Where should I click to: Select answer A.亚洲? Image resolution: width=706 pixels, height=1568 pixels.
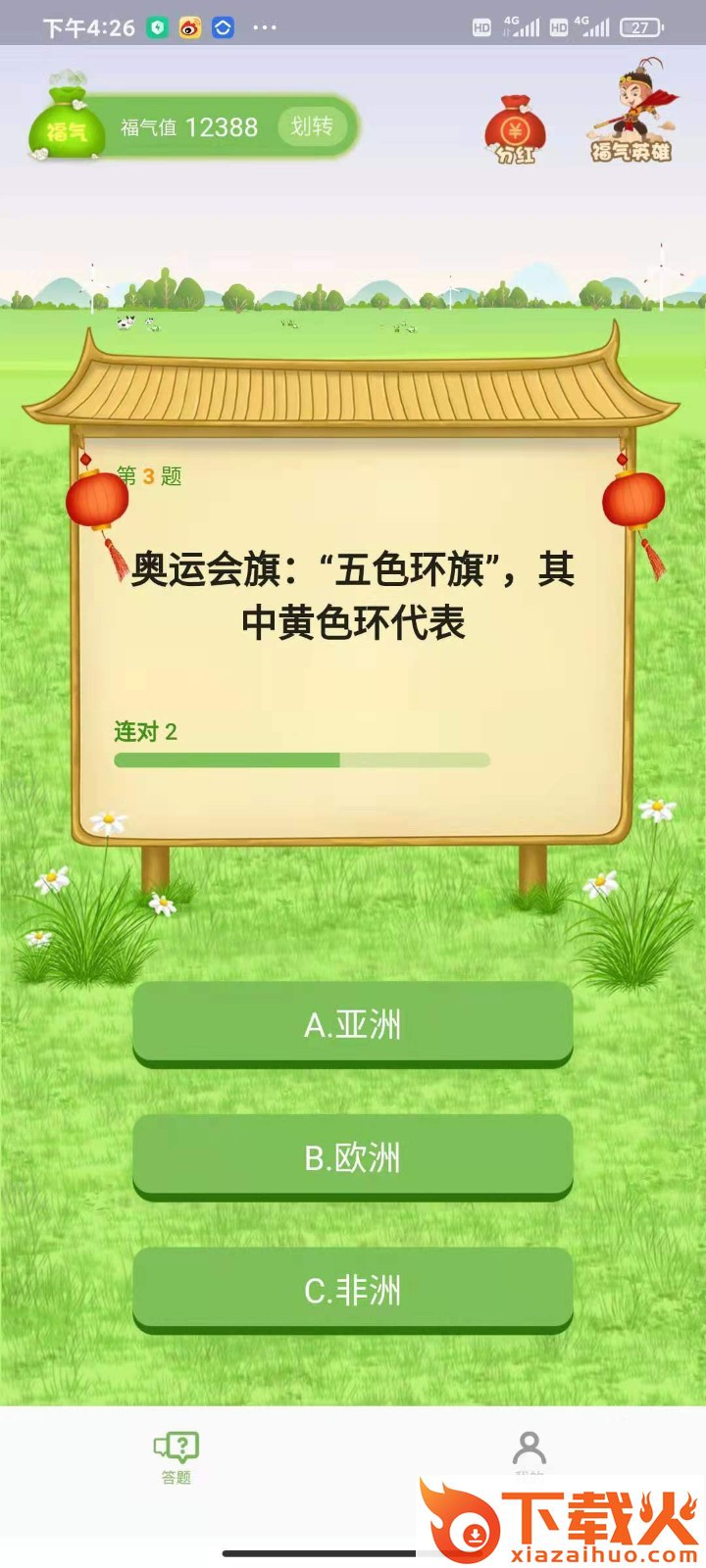(353, 1024)
